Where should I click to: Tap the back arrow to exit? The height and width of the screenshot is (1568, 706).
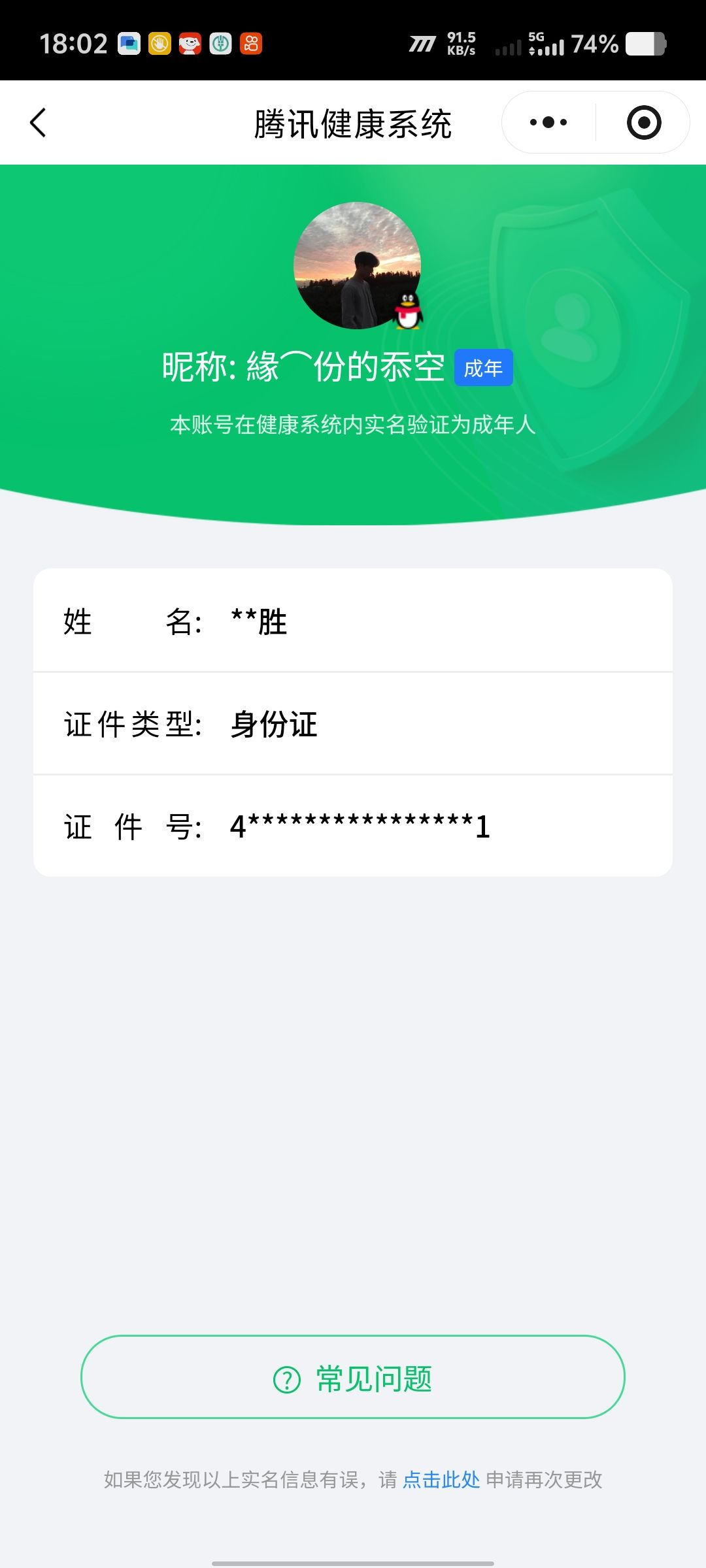[37, 122]
